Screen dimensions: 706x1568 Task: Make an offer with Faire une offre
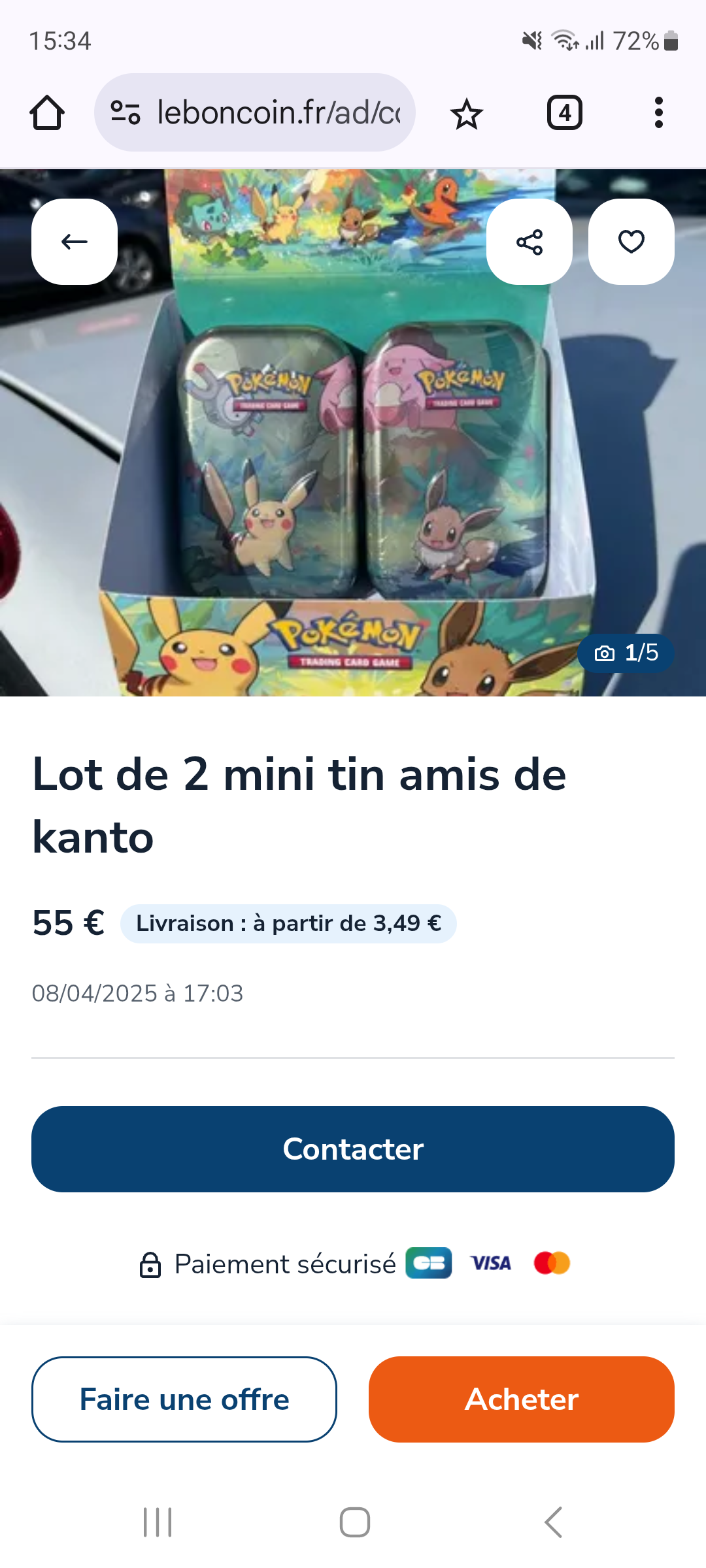point(184,1399)
